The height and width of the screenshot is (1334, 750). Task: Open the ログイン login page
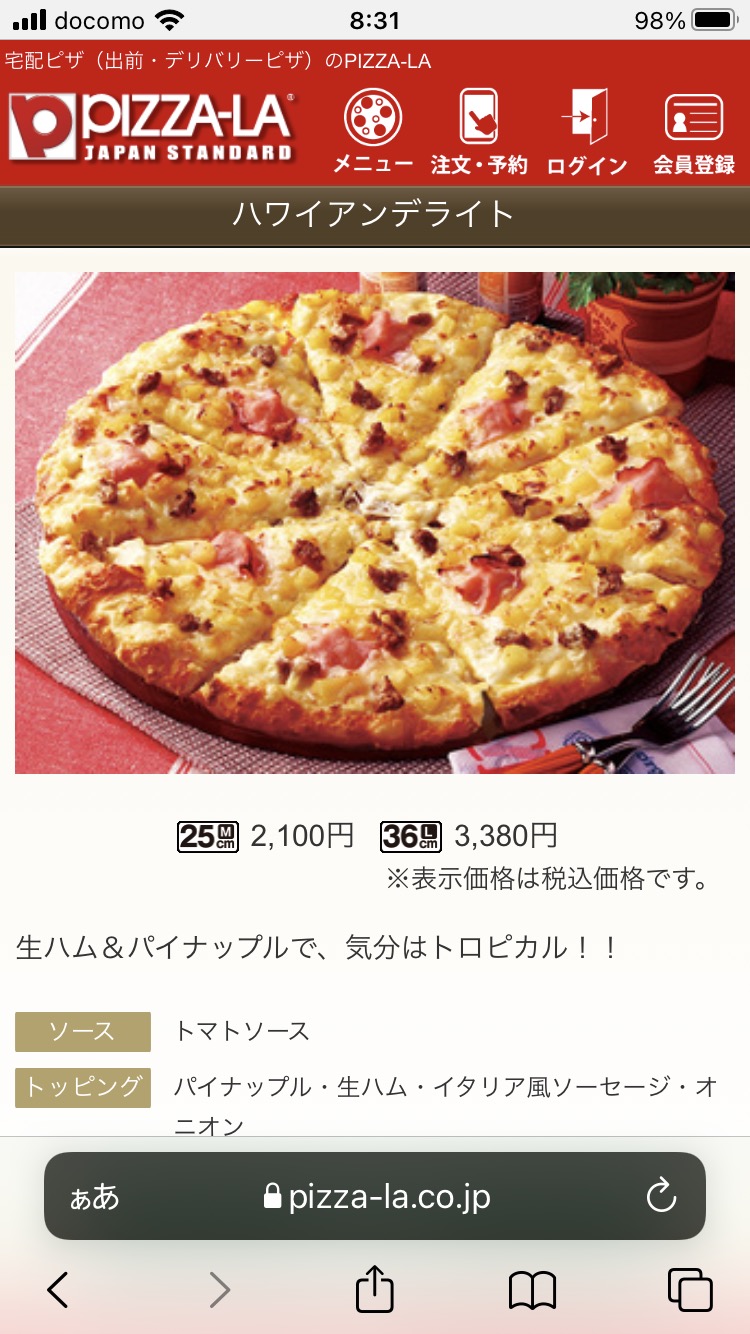click(x=587, y=132)
